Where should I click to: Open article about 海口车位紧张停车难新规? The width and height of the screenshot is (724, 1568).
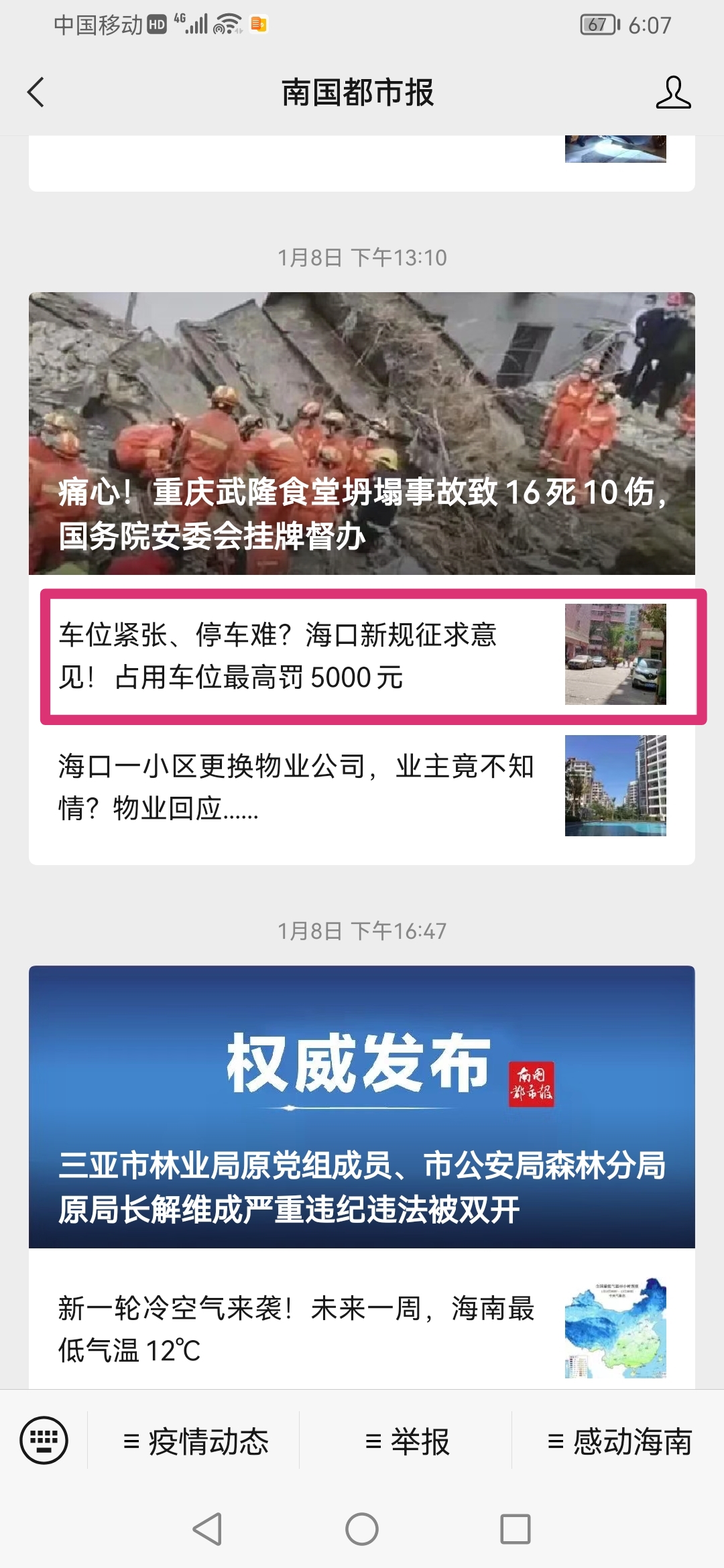(362, 656)
